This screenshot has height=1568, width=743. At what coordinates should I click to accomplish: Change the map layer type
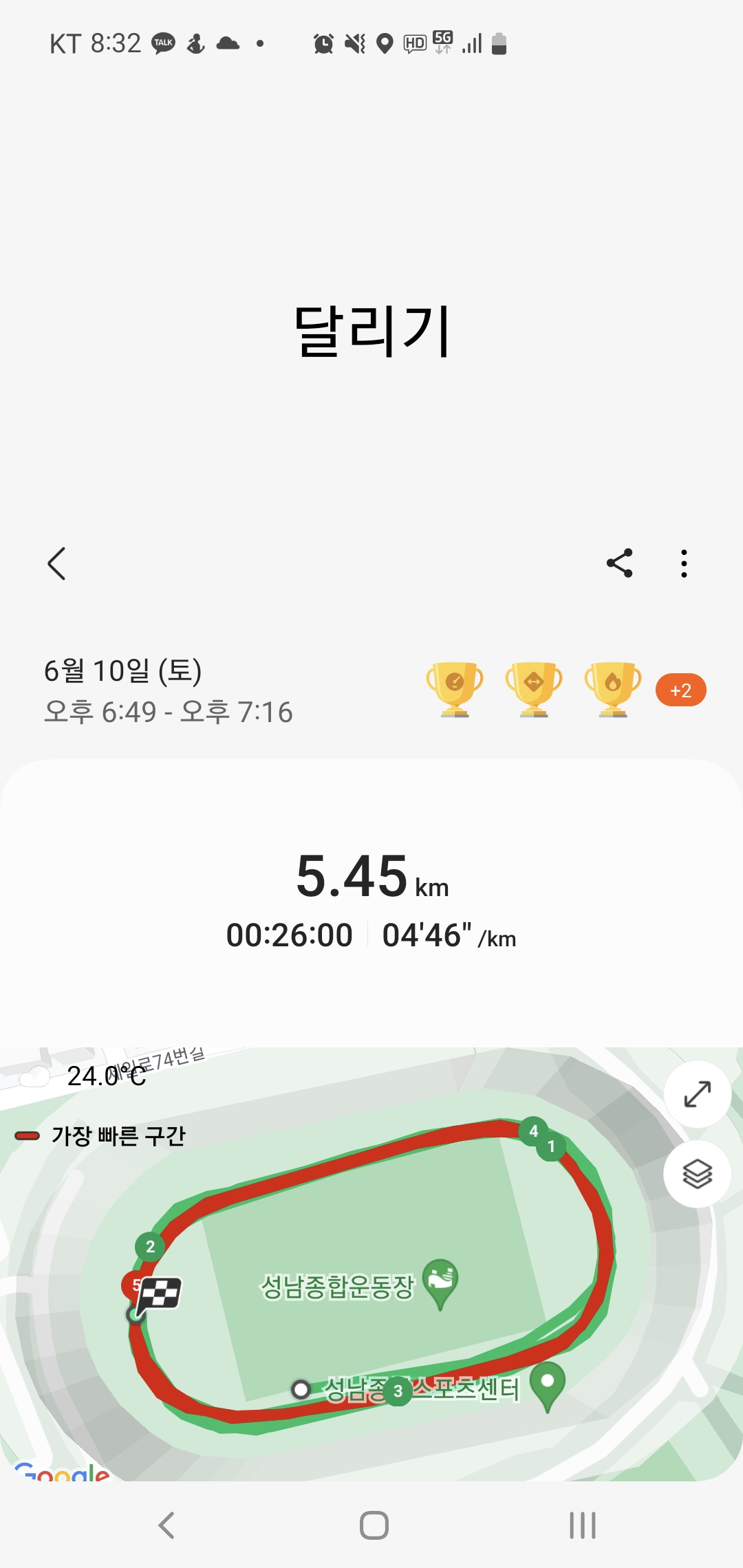coord(697,1174)
